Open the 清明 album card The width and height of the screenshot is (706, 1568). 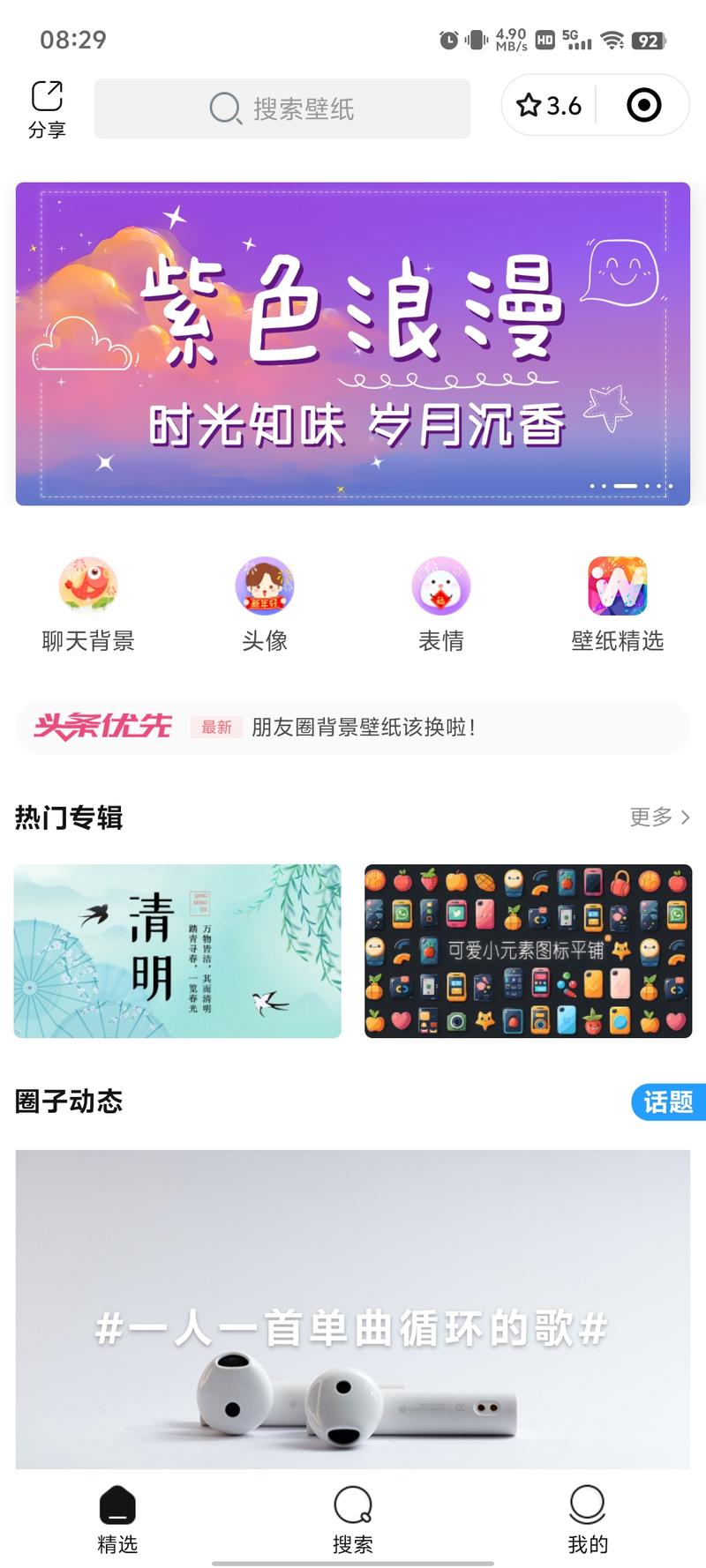click(177, 951)
